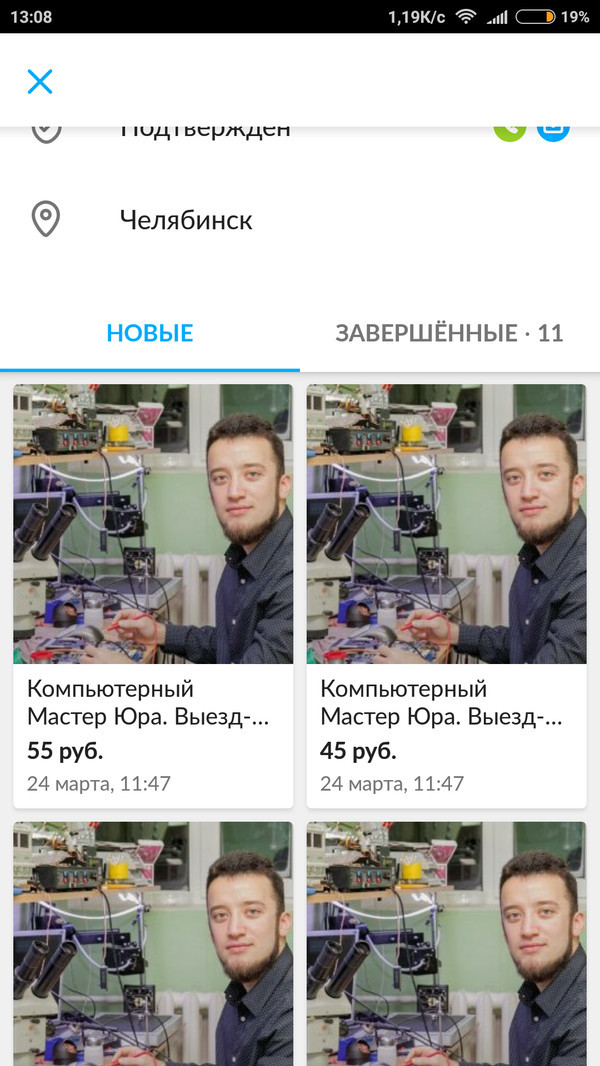600x1066 pixels.
Task: Switch to the Завершённые tab
Action: [449, 334]
